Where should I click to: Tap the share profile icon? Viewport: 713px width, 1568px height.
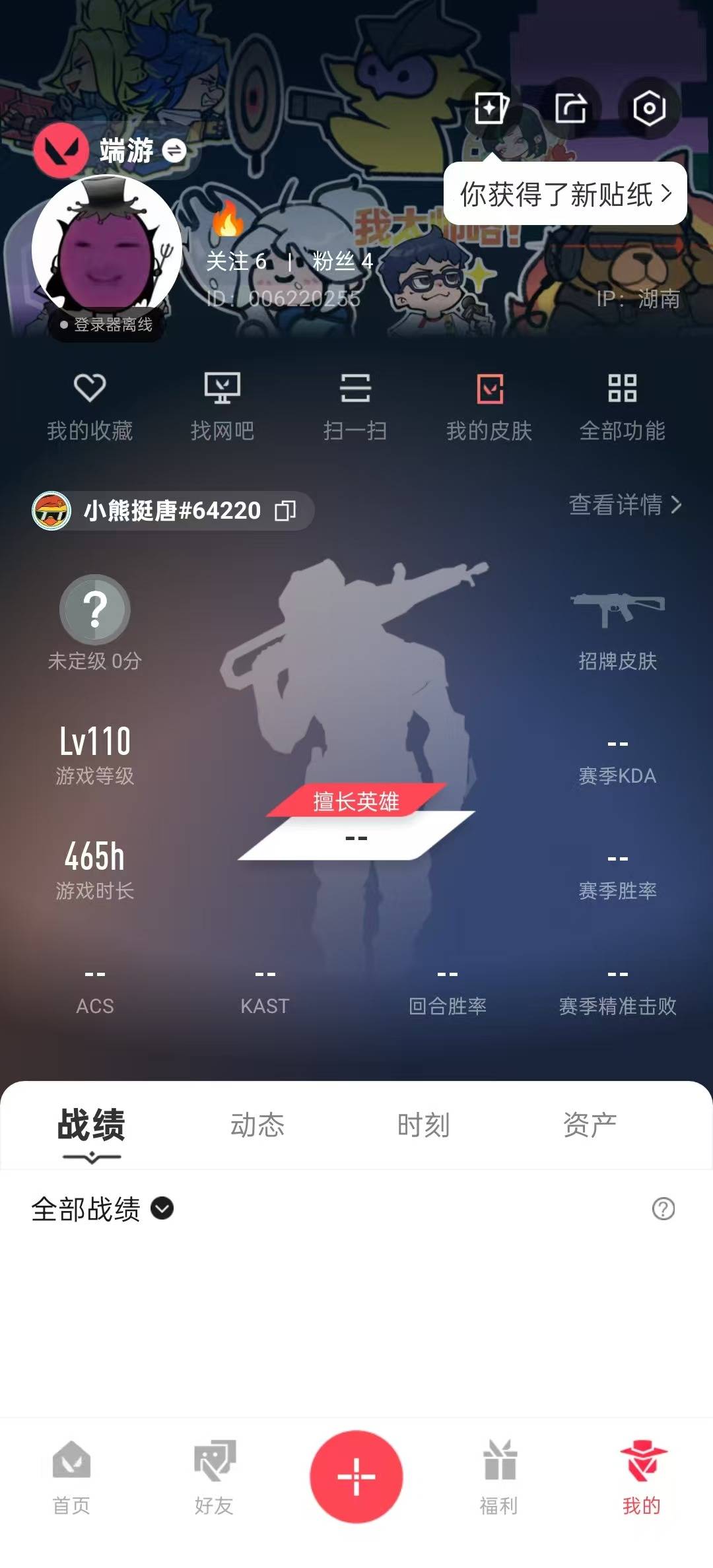tap(571, 108)
